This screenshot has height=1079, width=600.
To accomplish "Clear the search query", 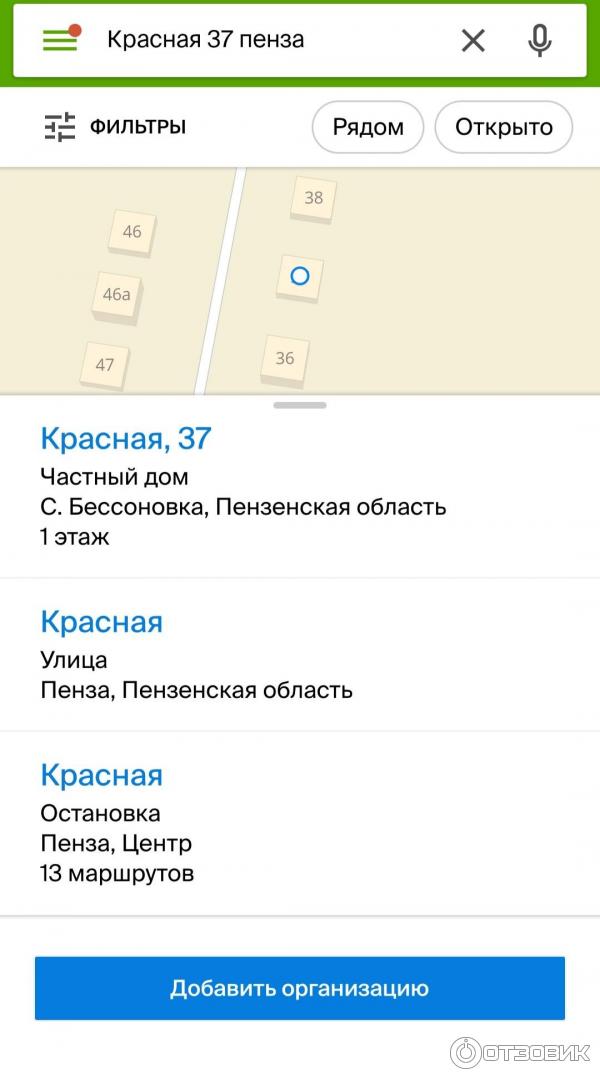I will (473, 40).
